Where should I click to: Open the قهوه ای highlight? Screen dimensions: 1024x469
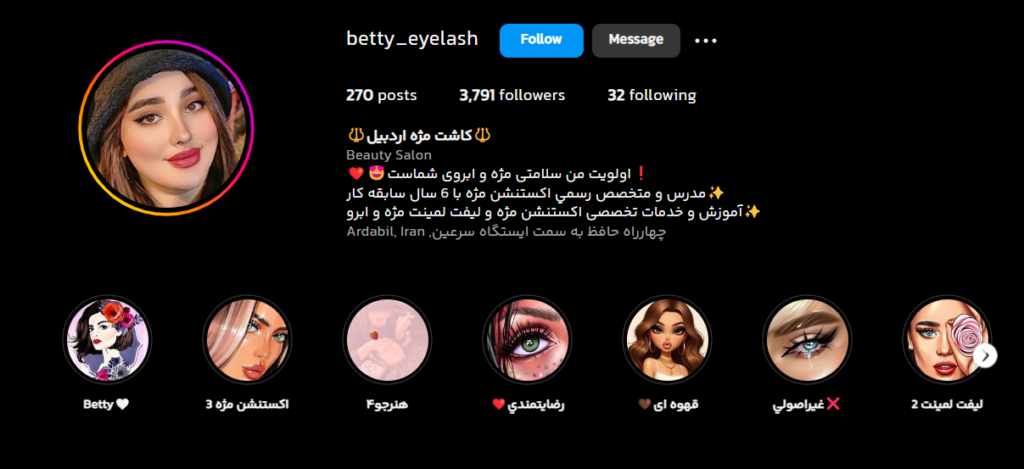pos(667,340)
